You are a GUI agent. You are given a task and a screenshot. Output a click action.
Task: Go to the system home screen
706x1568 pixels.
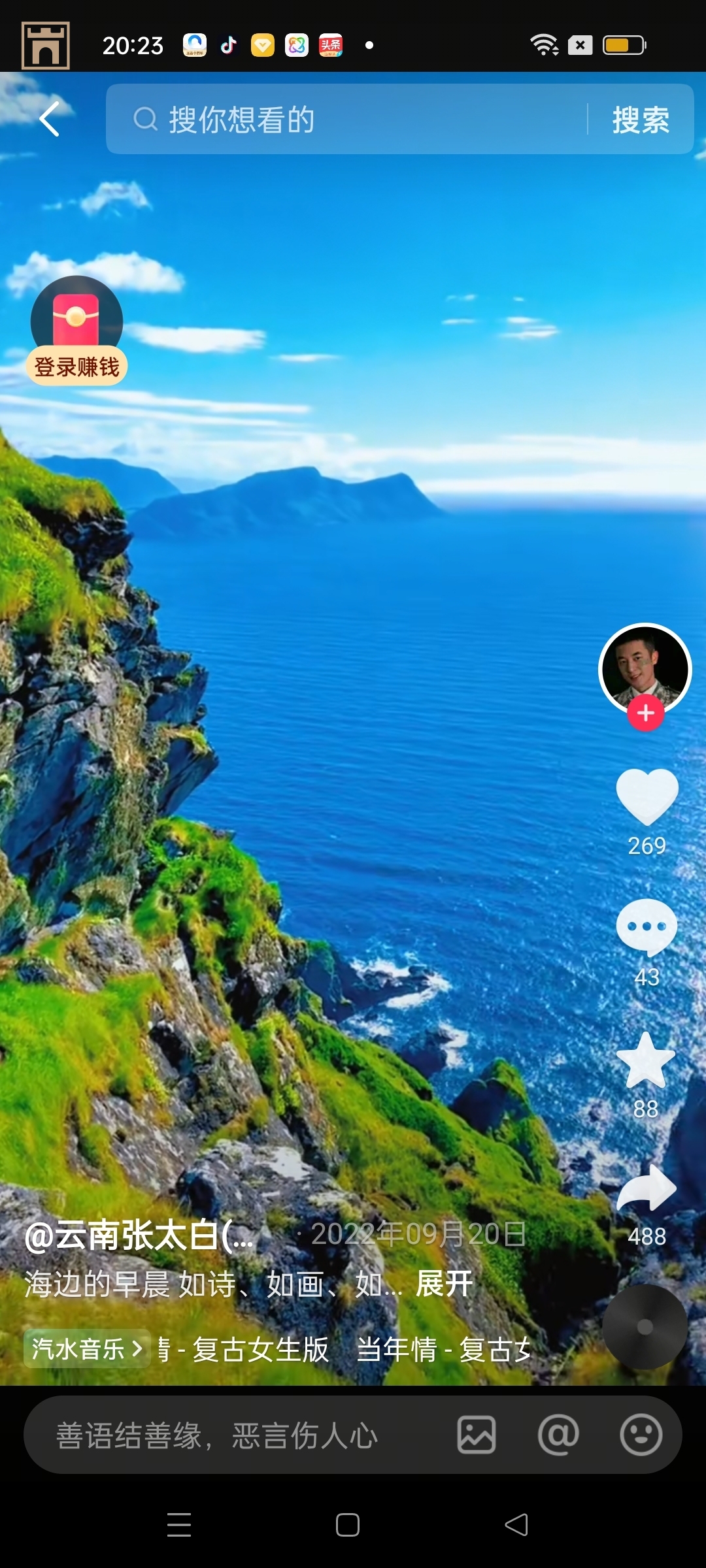(x=347, y=1525)
